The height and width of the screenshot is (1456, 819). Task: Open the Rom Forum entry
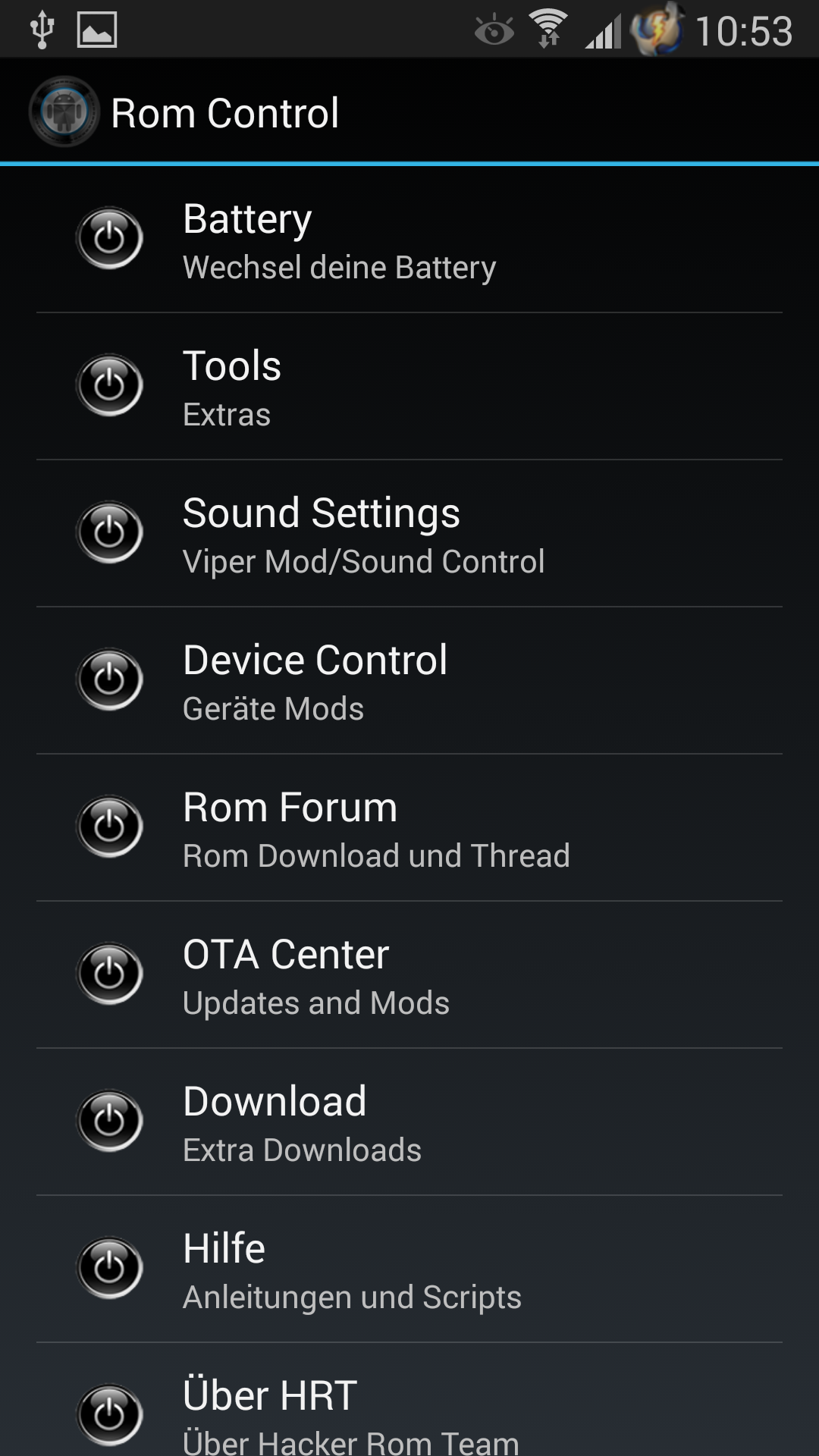[x=409, y=828]
